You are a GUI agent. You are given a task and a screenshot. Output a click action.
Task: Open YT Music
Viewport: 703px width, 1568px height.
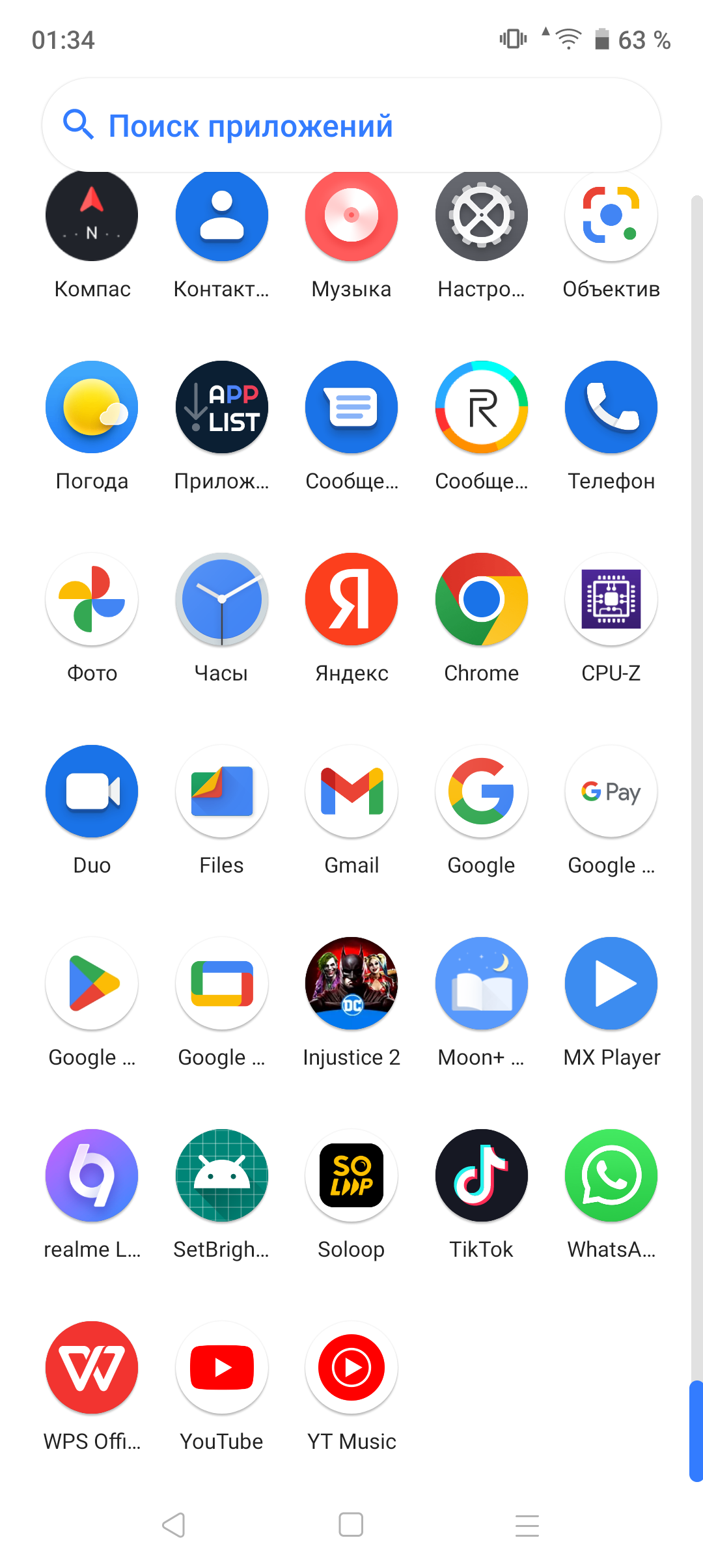(x=351, y=1367)
